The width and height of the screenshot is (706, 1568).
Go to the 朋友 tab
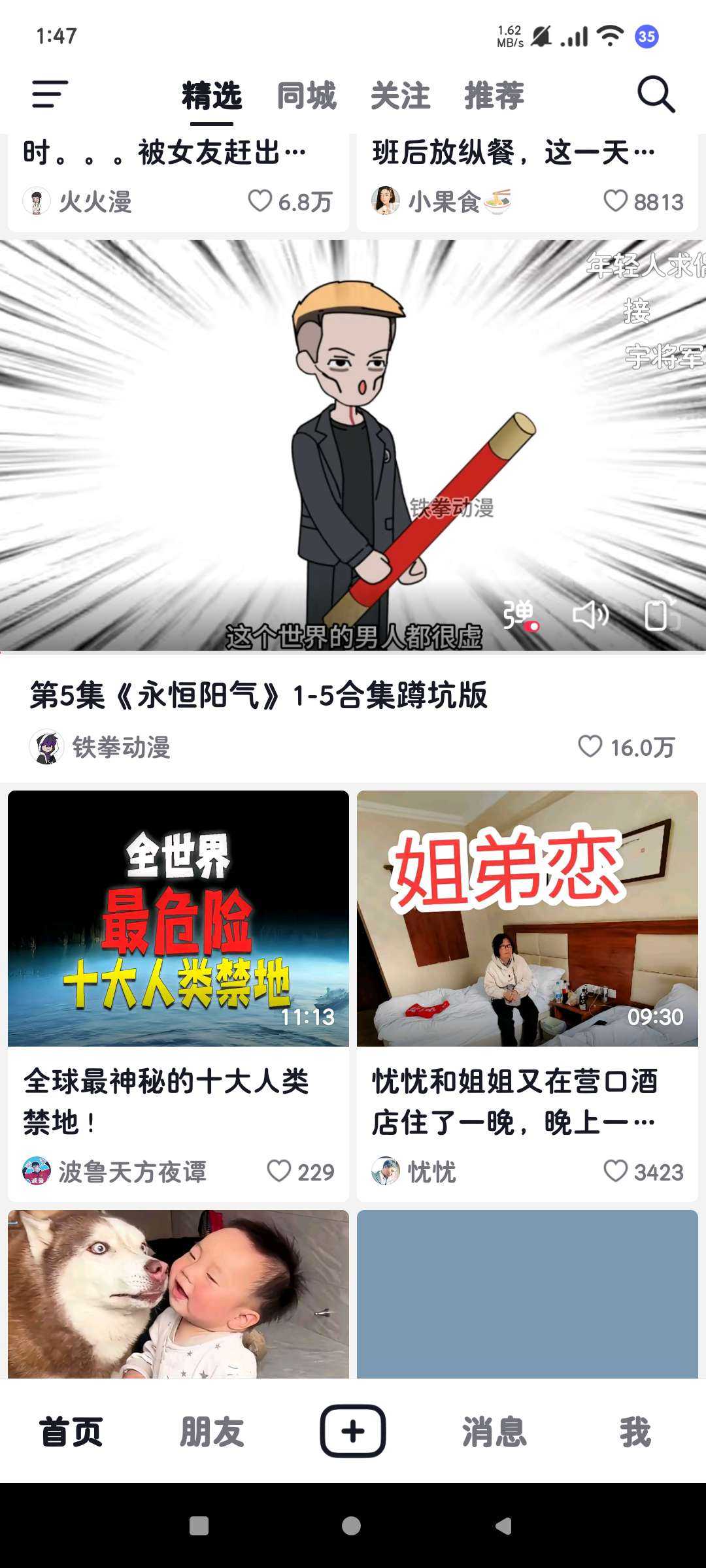tap(212, 1432)
